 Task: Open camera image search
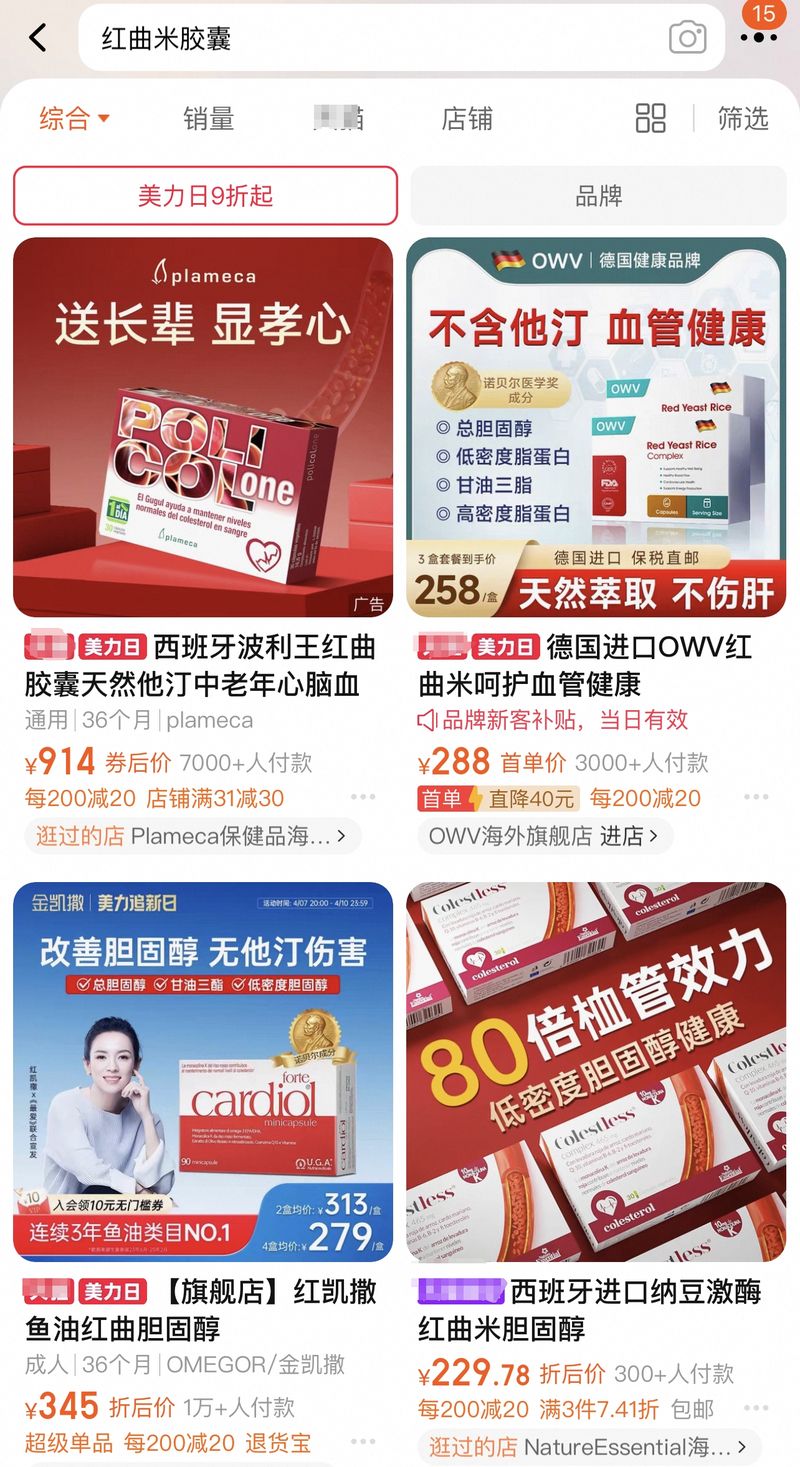687,38
